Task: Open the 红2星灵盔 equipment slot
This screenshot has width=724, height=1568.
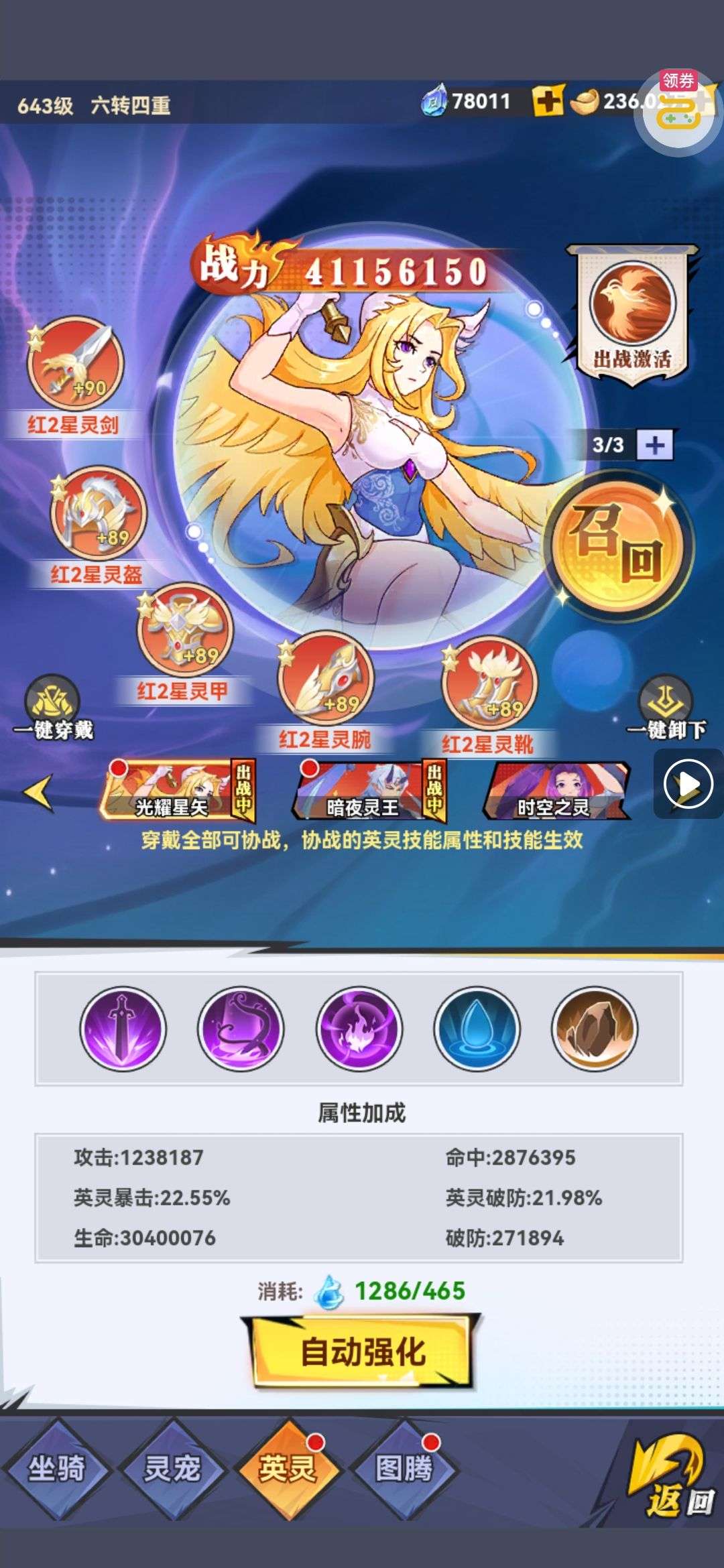Action: click(x=98, y=513)
